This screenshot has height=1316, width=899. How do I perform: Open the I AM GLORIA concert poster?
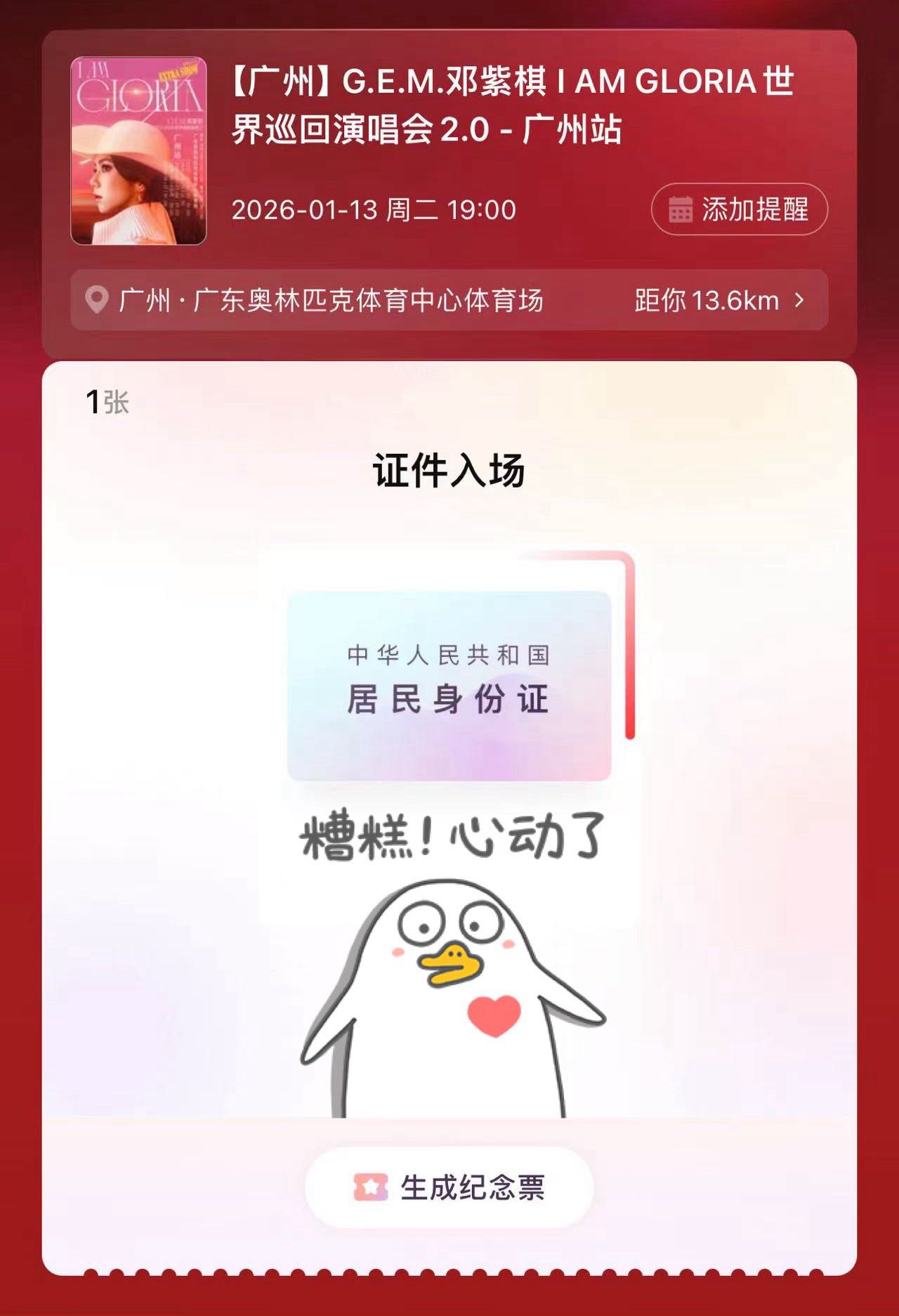(x=138, y=151)
